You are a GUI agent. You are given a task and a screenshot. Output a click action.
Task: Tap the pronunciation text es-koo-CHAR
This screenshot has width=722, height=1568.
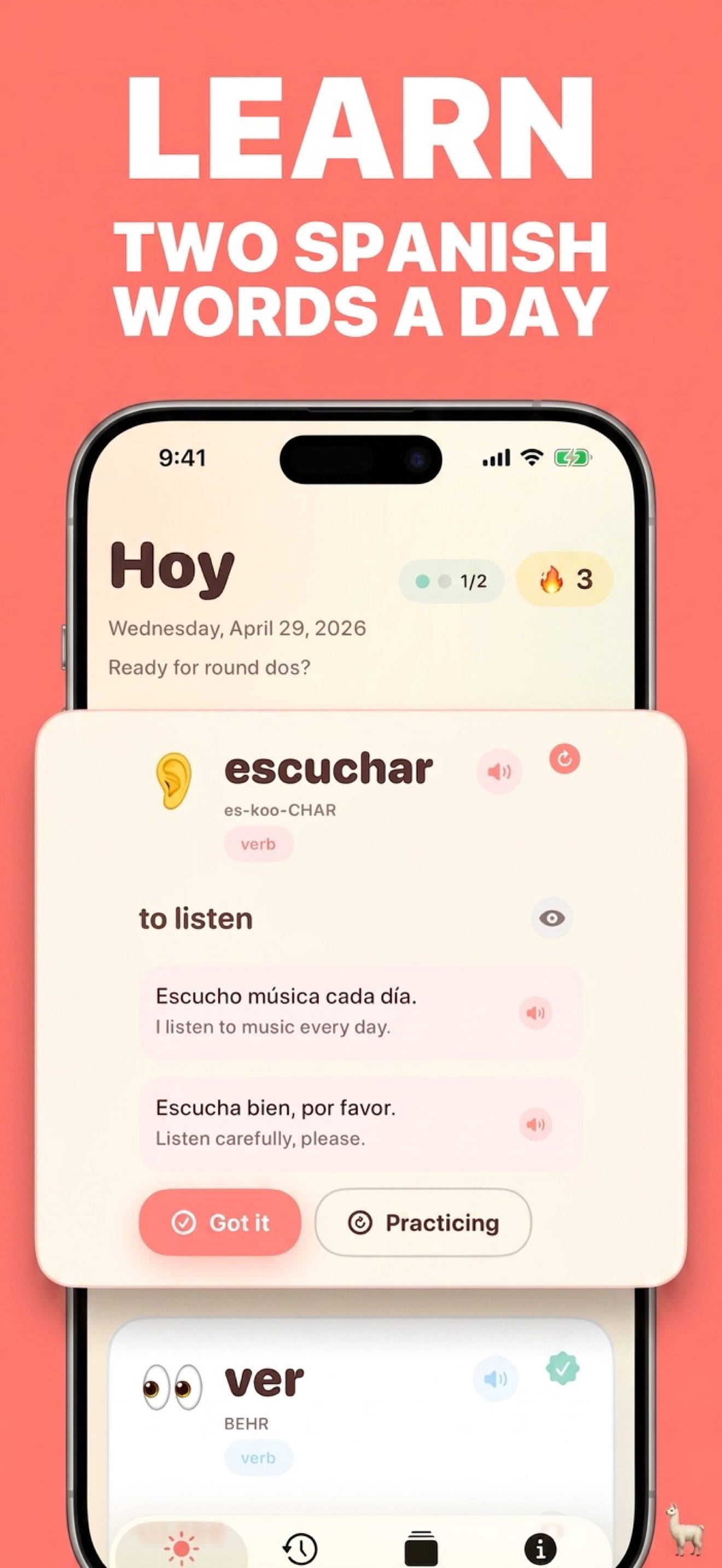[x=281, y=810]
